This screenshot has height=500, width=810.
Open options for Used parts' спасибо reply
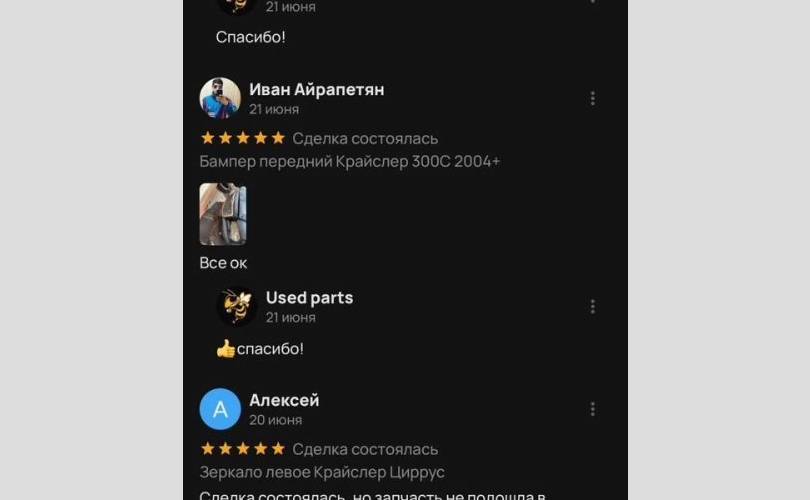(593, 306)
